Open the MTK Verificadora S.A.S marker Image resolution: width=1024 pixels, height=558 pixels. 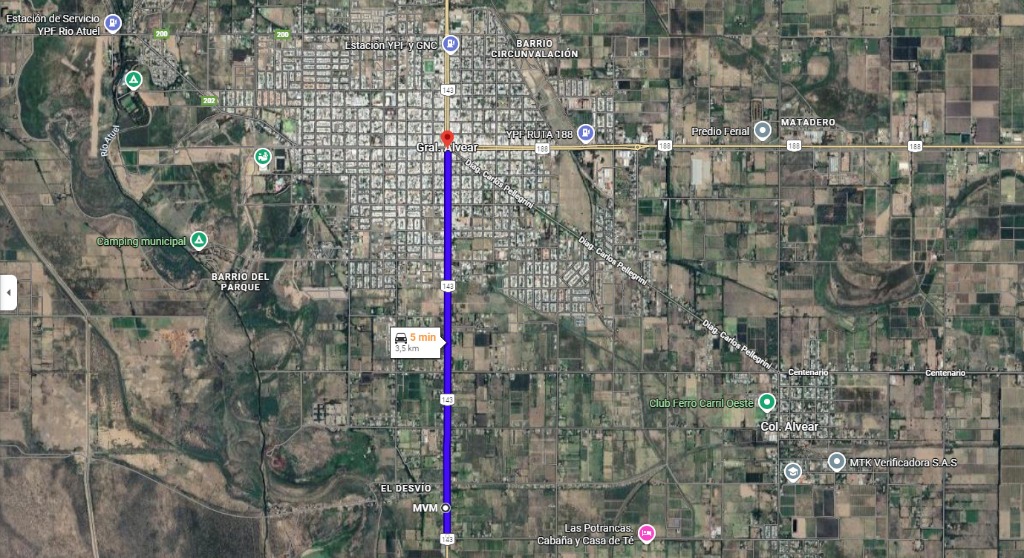(836, 461)
